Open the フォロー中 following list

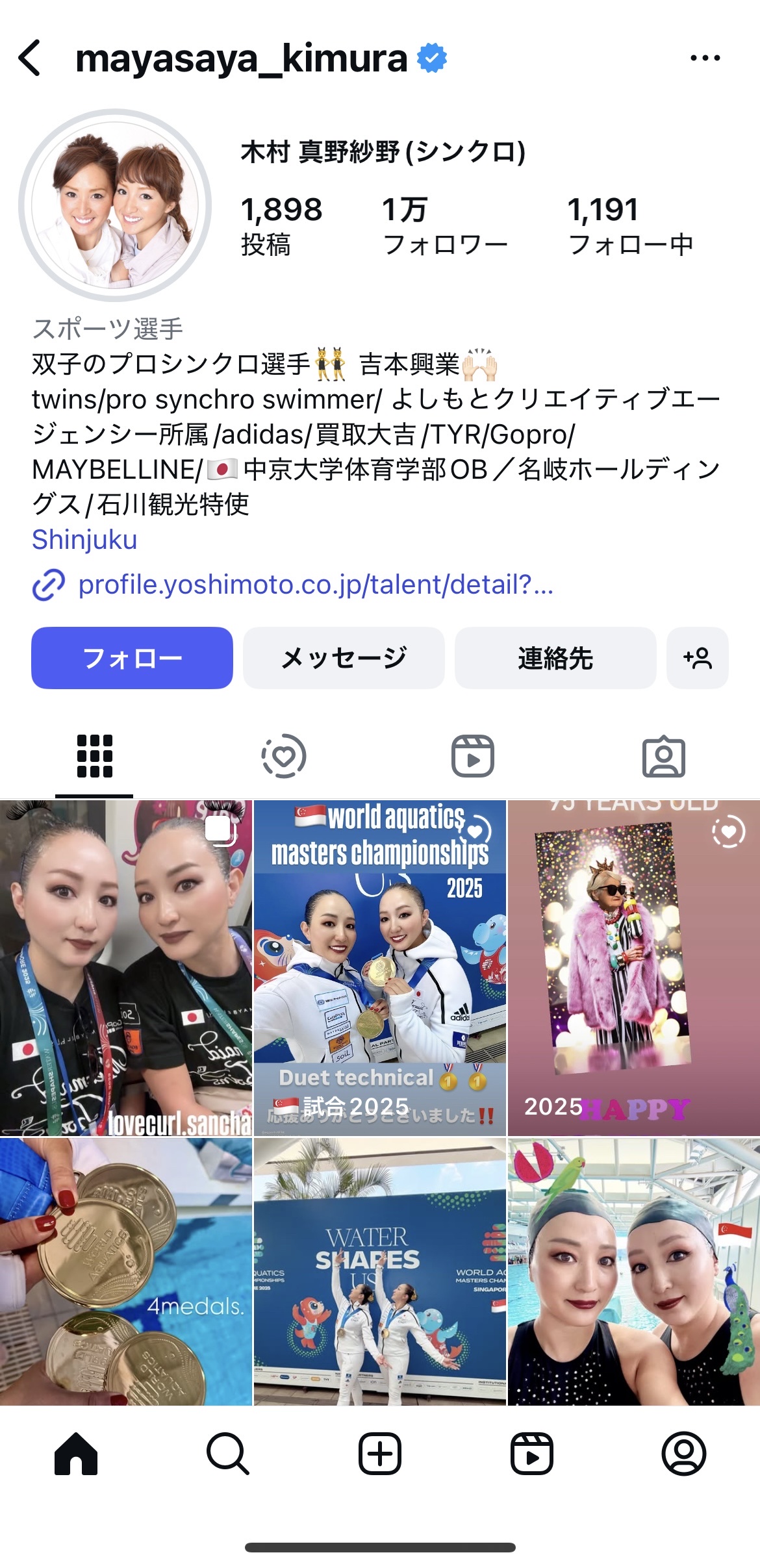pyautogui.click(x=630, y=226)
